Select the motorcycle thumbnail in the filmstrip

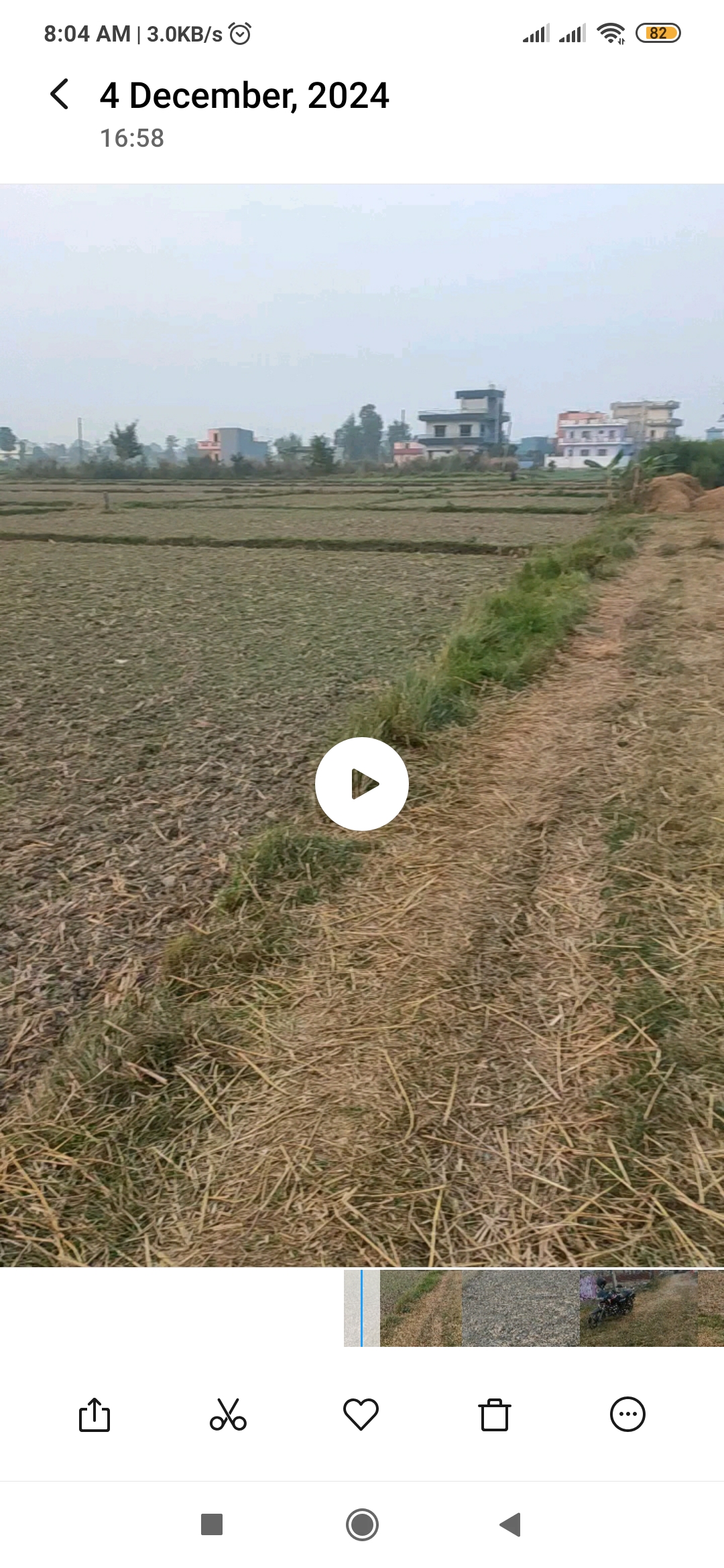(638, 1308)
